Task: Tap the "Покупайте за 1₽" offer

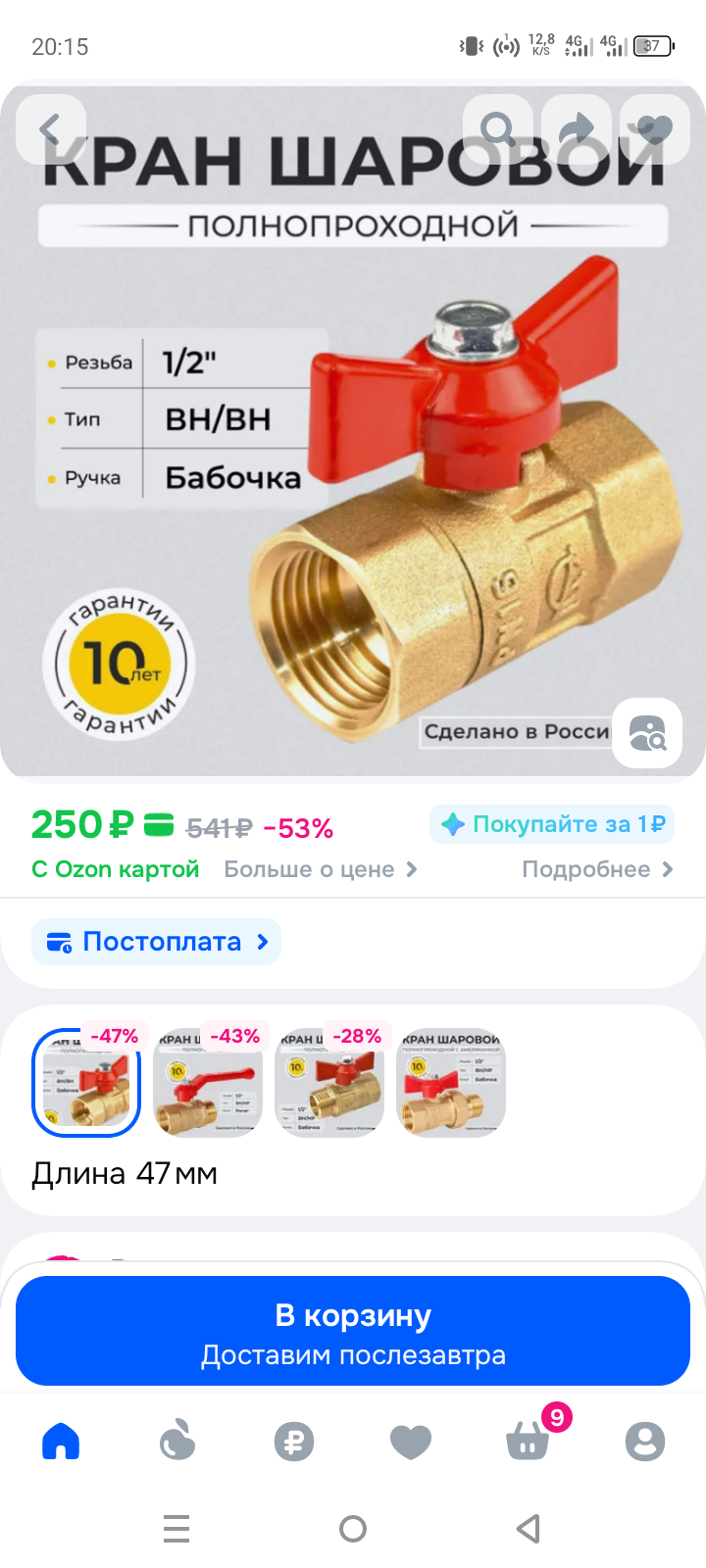Action: [552, 824]
